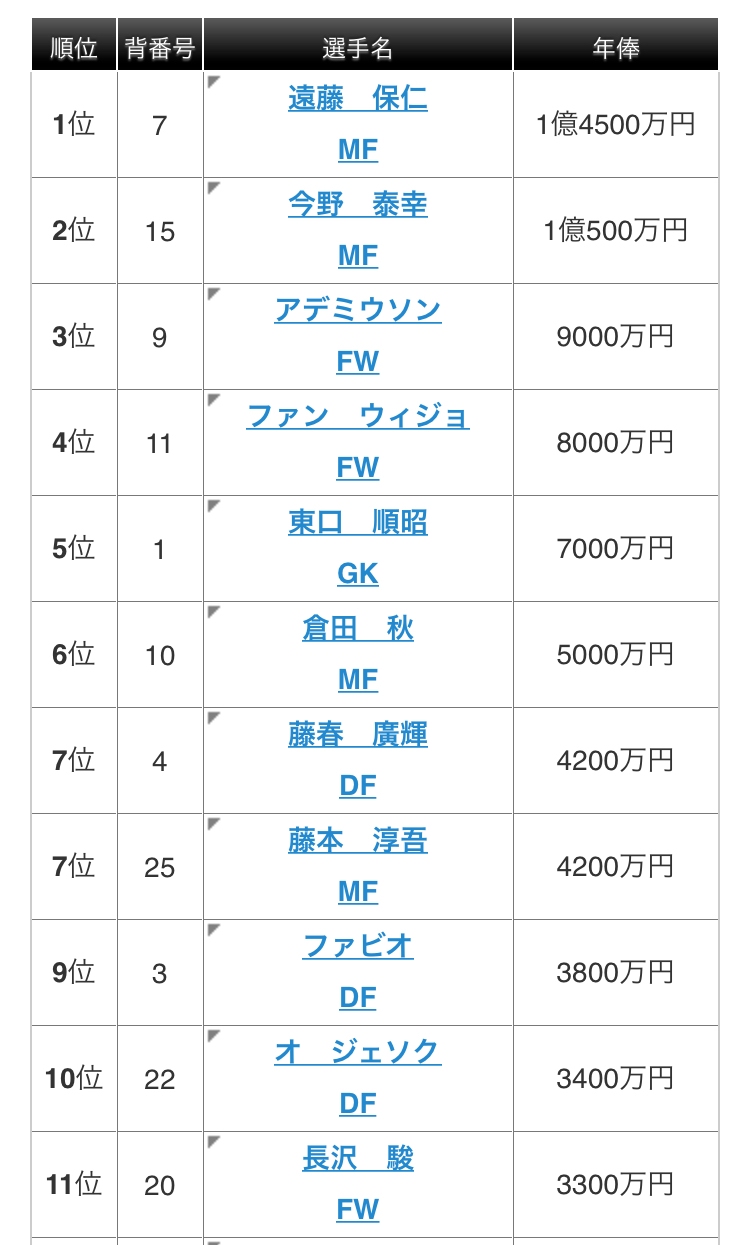Tap the アデミウソン link
Image resolution: width=750 pixels, height=1245 pixels.
coord(358,310)
